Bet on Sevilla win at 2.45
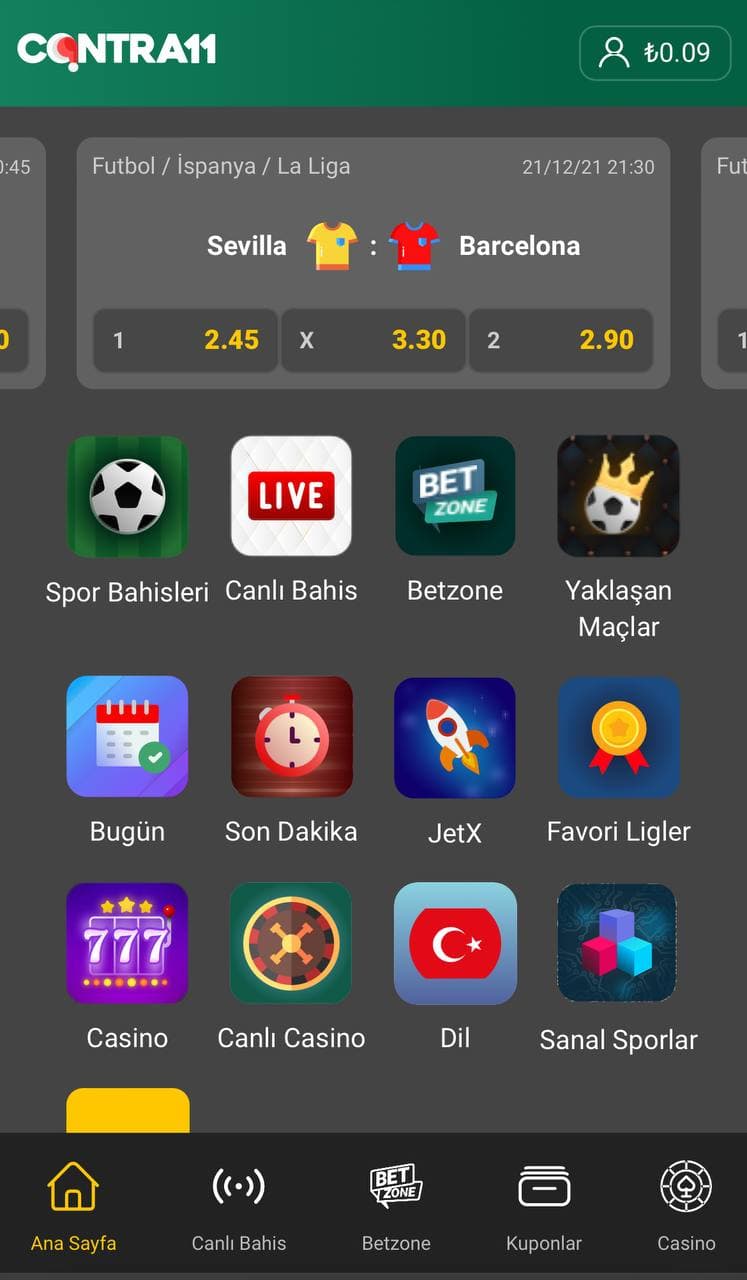Image resolution: width=747 pixels, height=1280 pixels. (185, 340)
